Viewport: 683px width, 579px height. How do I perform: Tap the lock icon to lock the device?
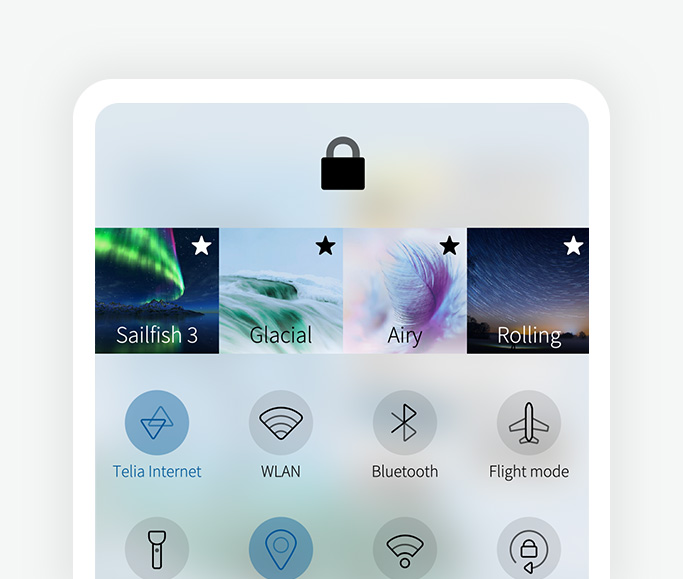click(342, 164)
